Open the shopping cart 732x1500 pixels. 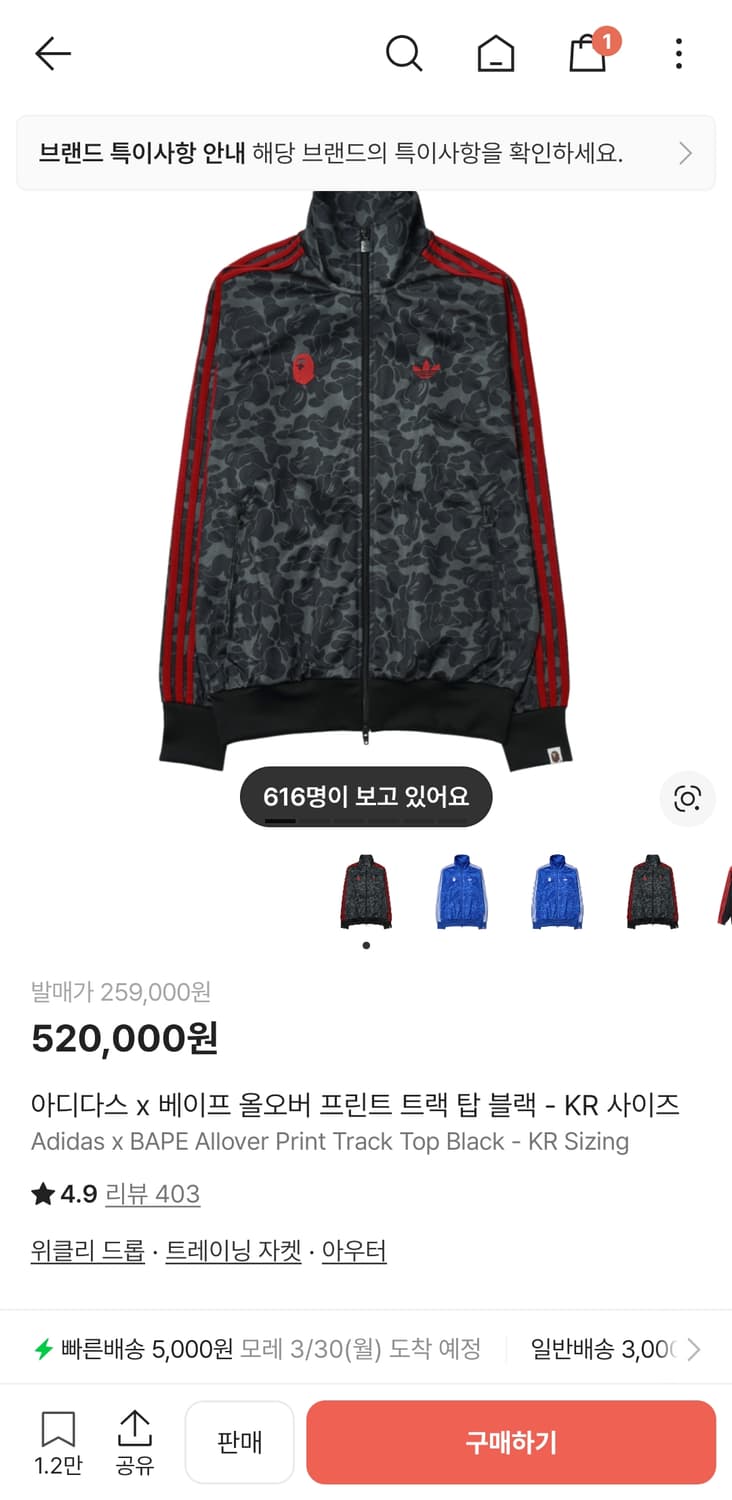(x=587, y=53)
